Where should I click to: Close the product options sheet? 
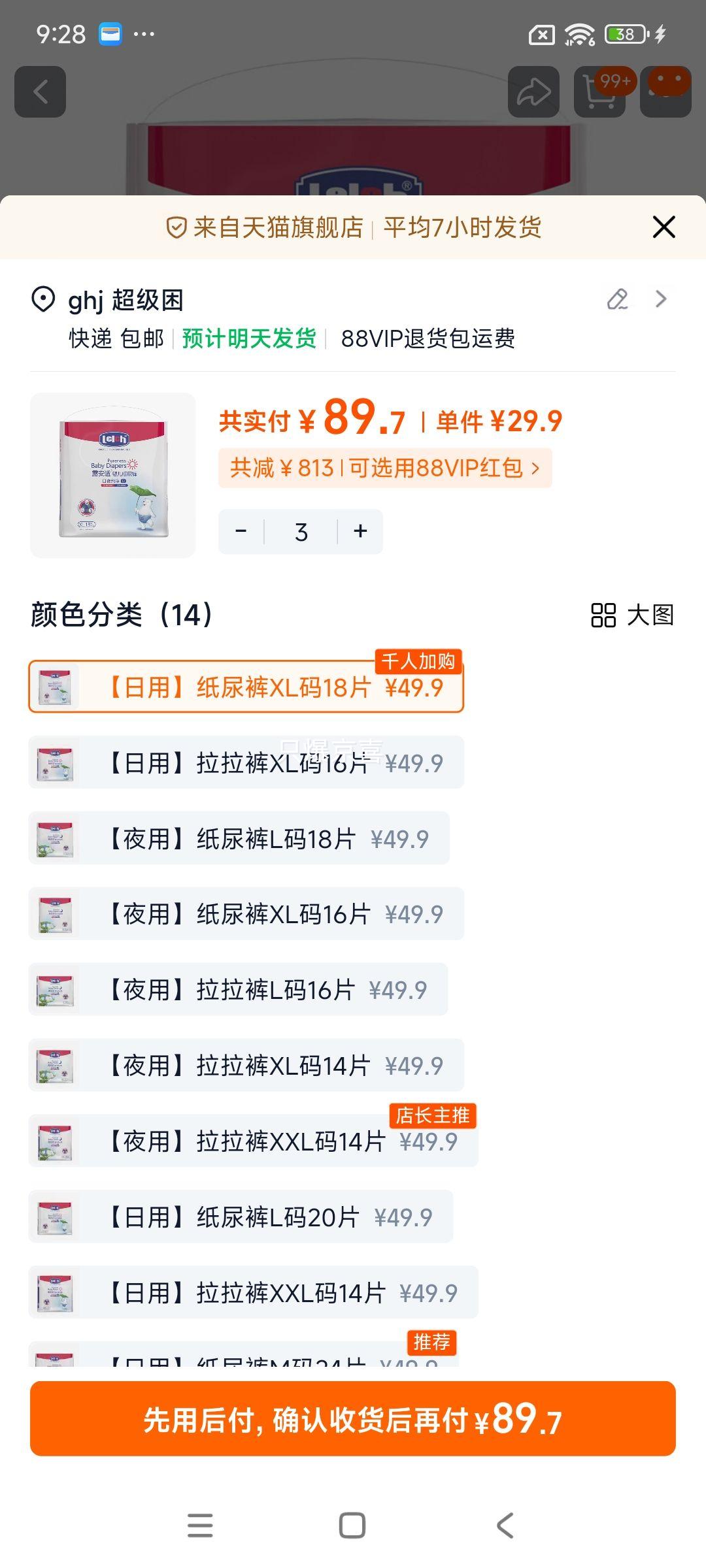[664, 227]
